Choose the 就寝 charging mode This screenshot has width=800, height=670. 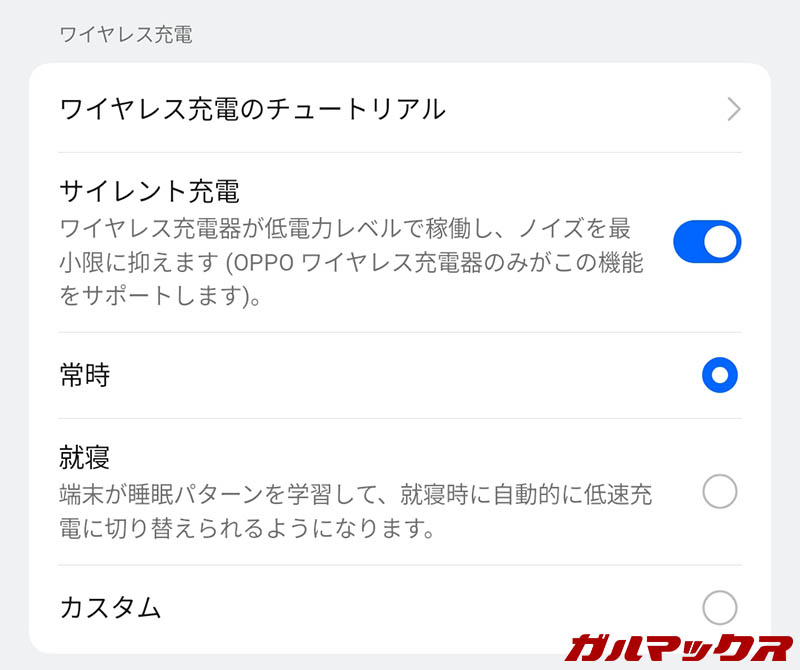pos(719,491)
